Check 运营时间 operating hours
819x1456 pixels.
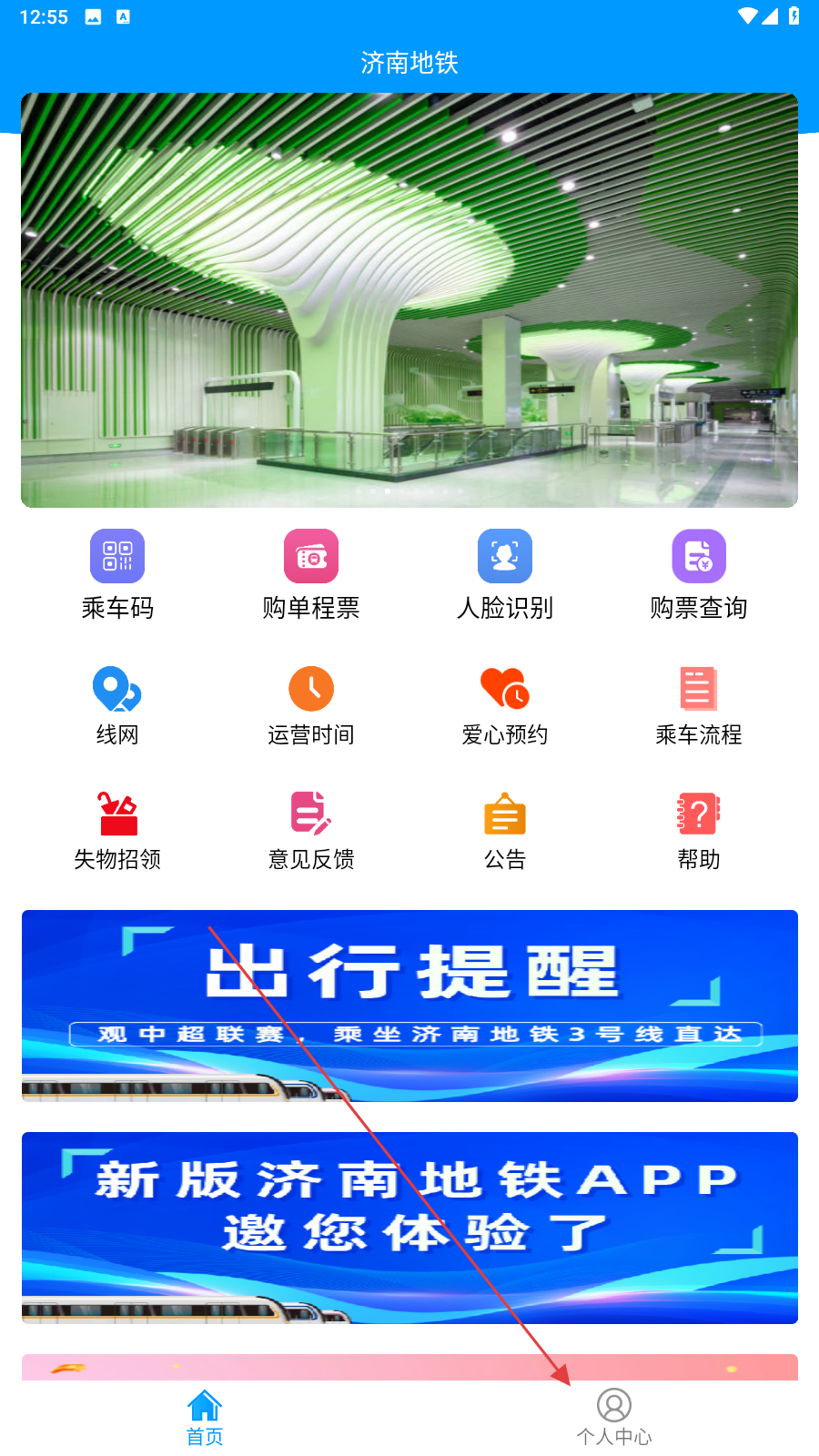pyautogui.click(x=311, y=704)
